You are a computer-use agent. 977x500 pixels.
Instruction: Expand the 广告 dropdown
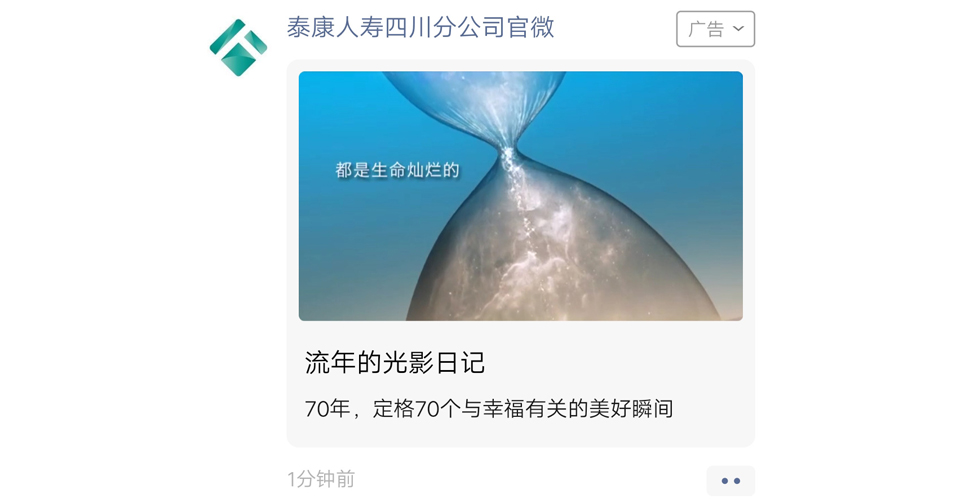tap(715, 29)
